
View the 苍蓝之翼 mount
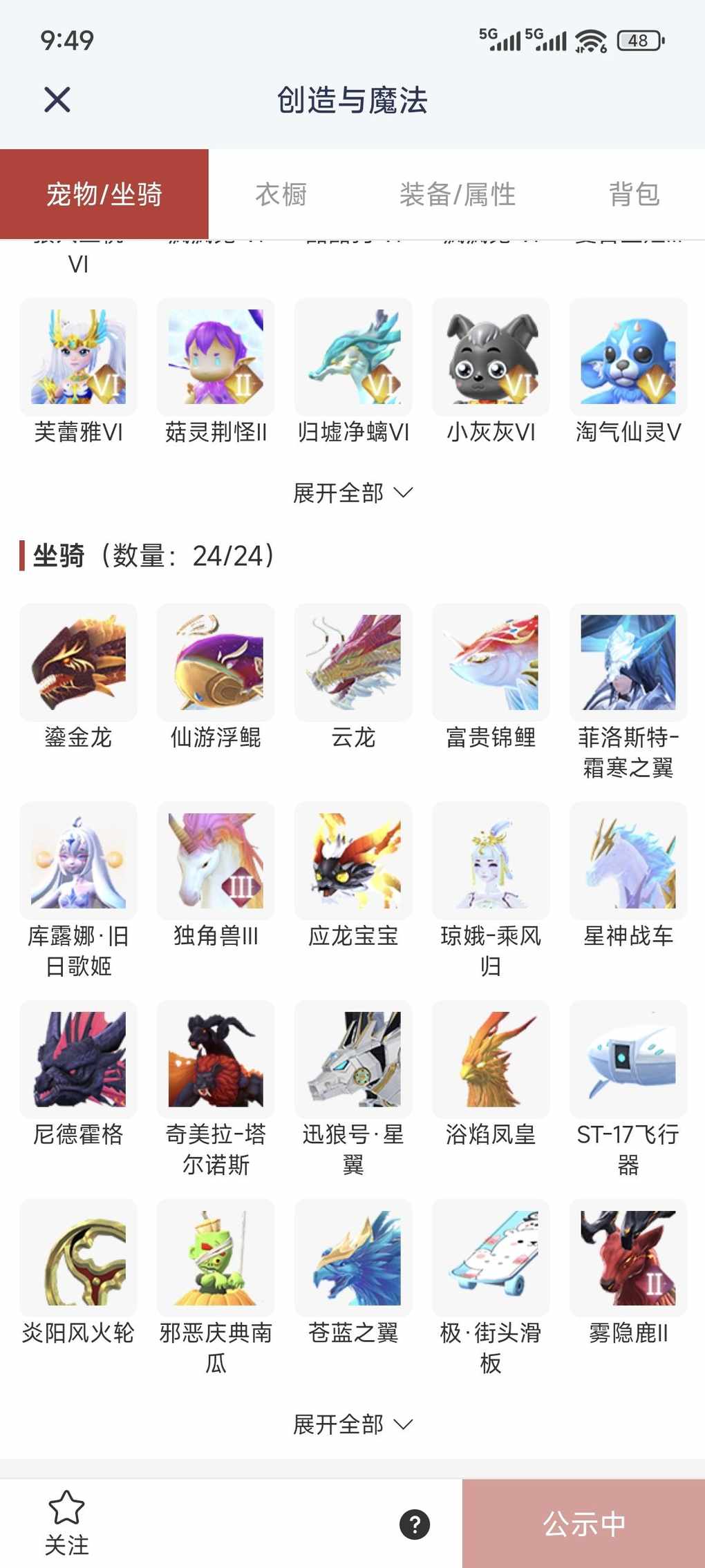click(x=353, y=1258)
